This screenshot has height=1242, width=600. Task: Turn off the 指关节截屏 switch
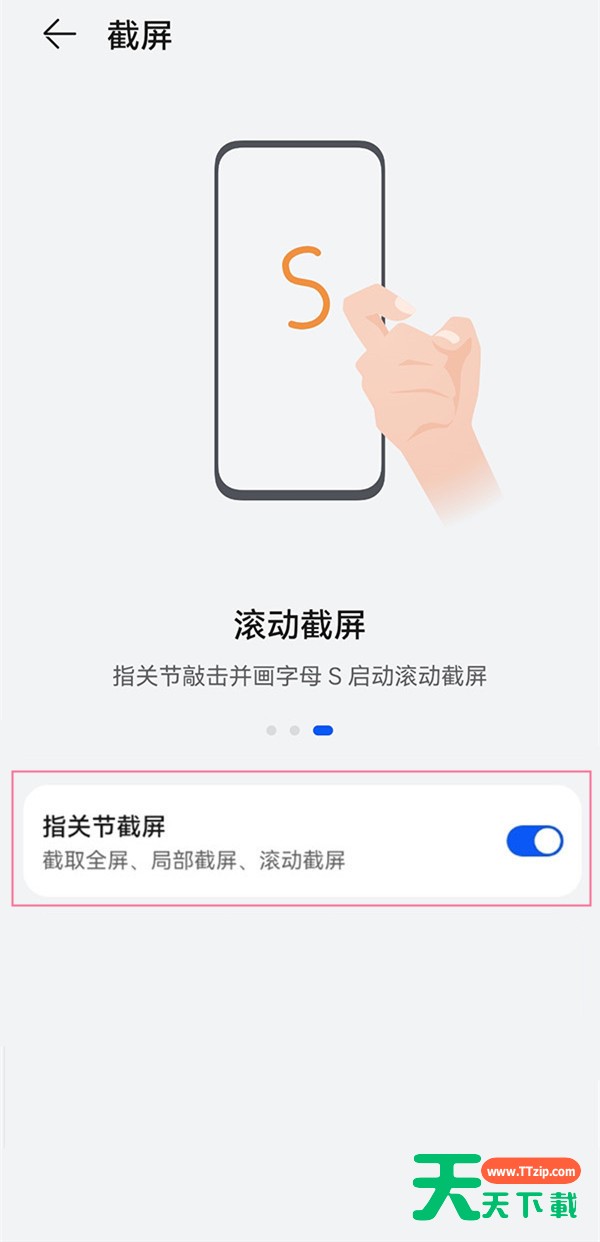[x=535, y=841]
